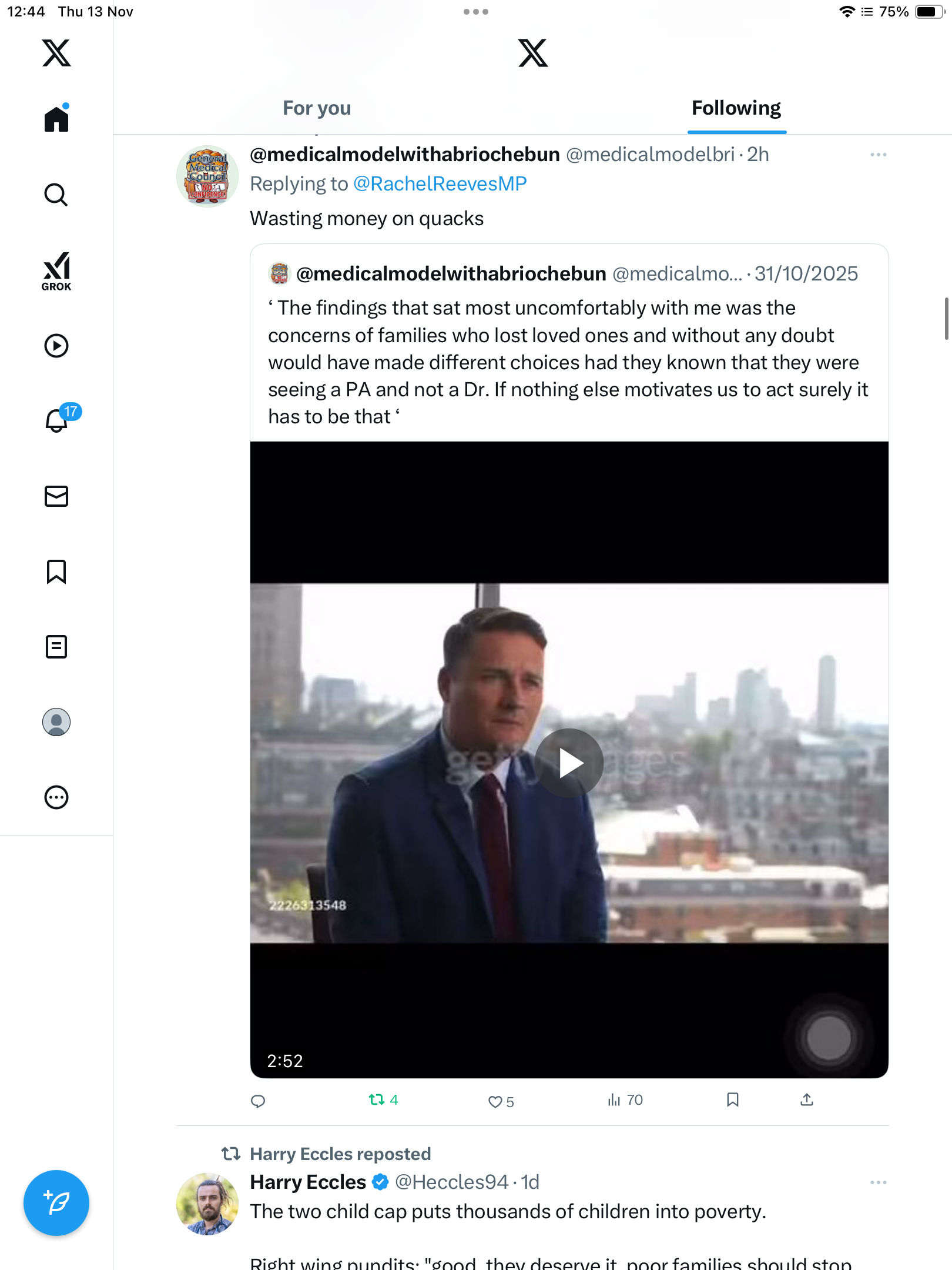Image resolution: width=952 pixels, height=1270 pixels.
Task: Open the overflow menu on Harry Eccles's post
Action: click(x=878, y=1182)
